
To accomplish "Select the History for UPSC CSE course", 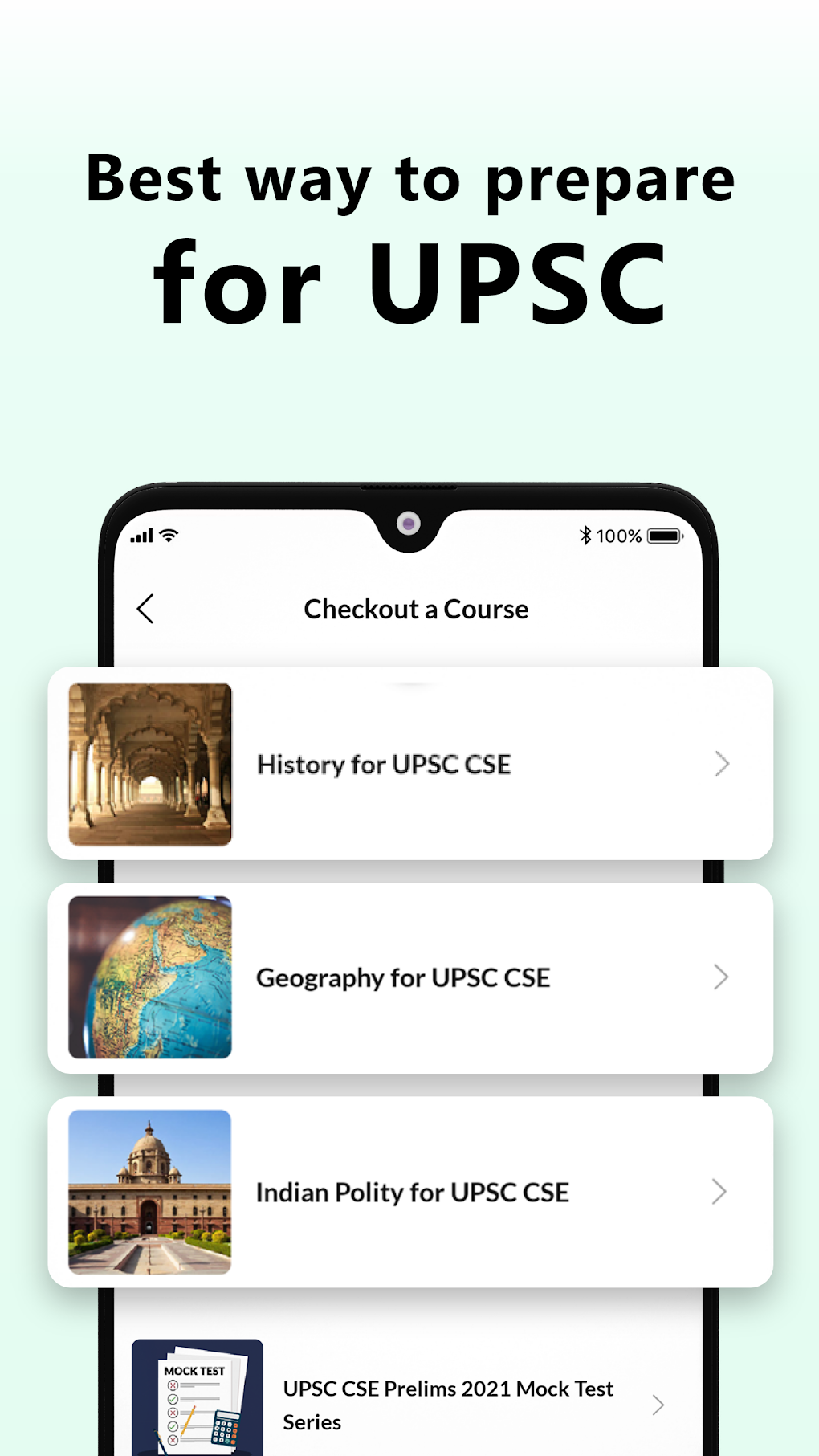I will click(383, 764).
